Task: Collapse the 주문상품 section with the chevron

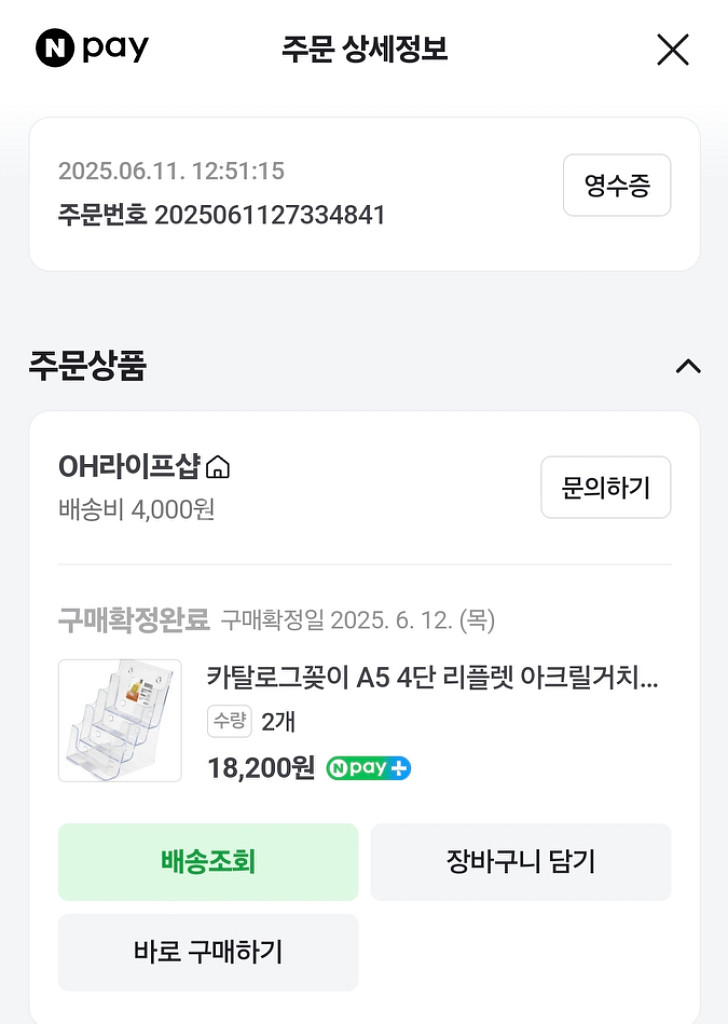Action: [688, 367]
